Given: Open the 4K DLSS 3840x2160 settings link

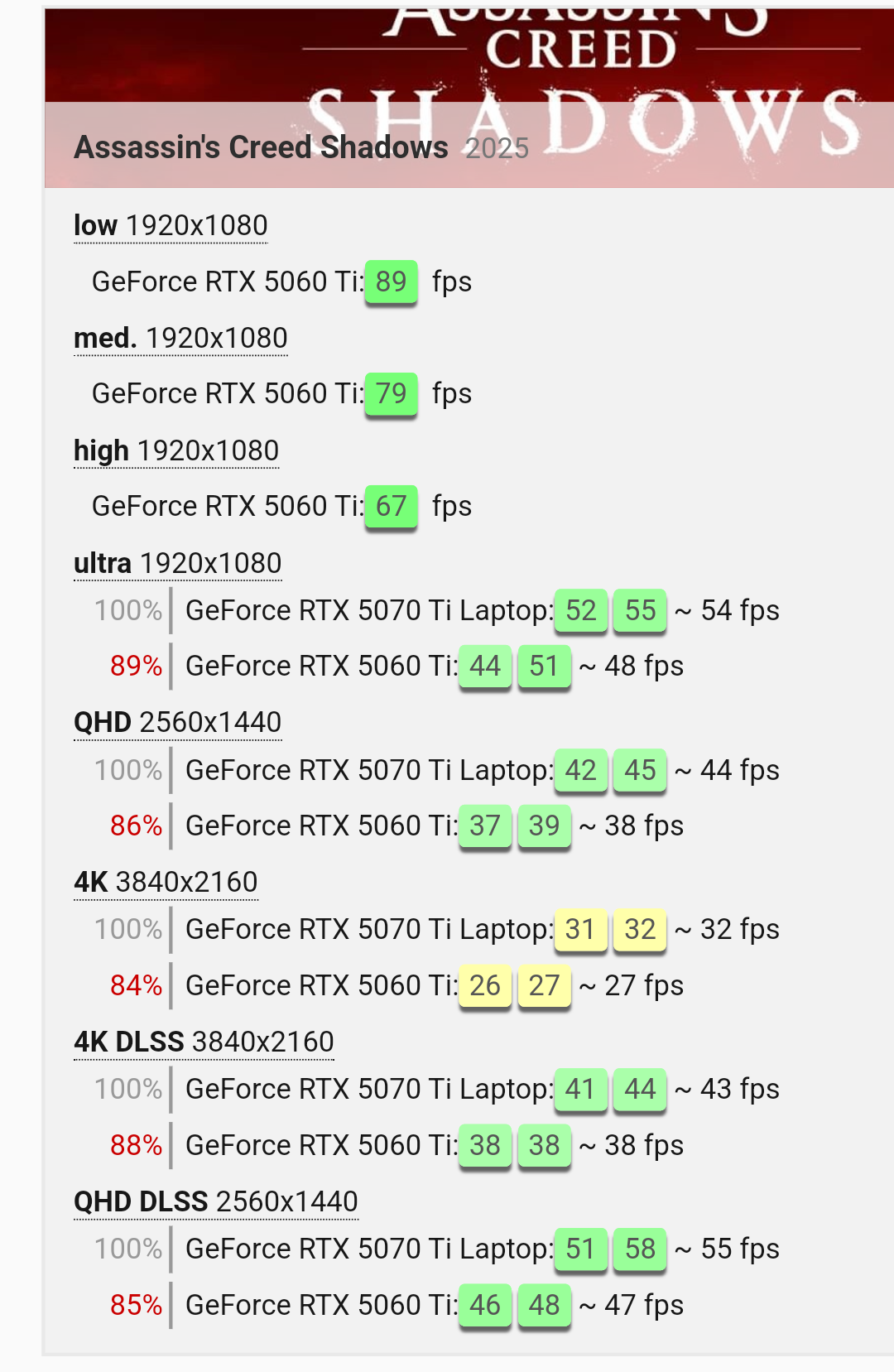Looking at the screenshot, I should (x=204, y=1042).
